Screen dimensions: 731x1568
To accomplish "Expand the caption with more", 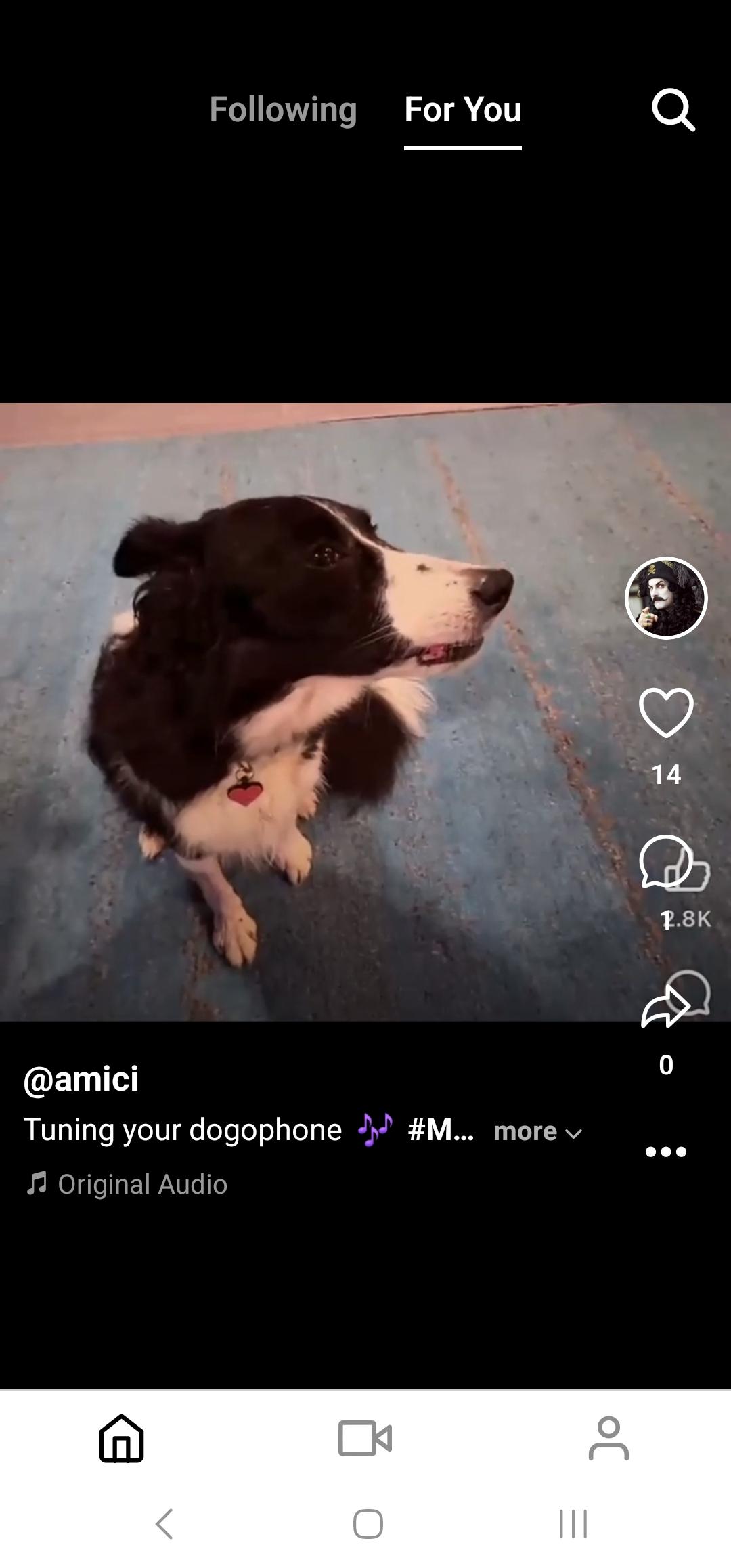I will [537, 1131].
